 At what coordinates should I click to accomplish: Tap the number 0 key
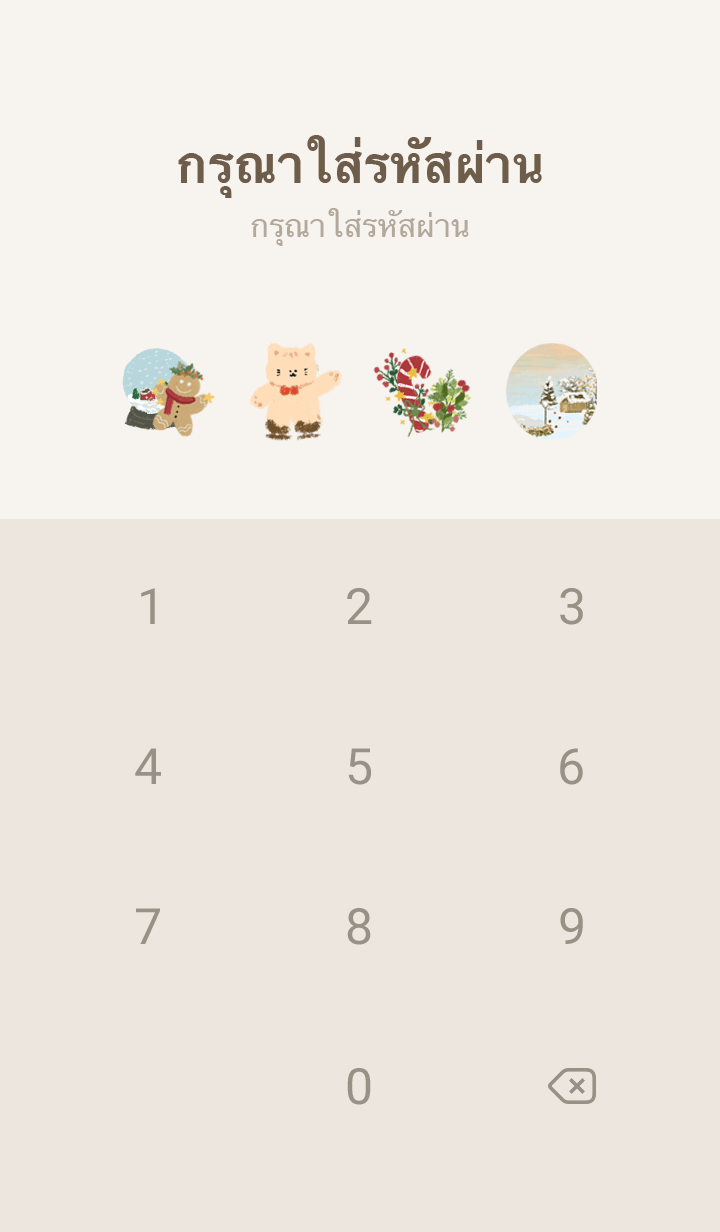tap(359, 1087)
